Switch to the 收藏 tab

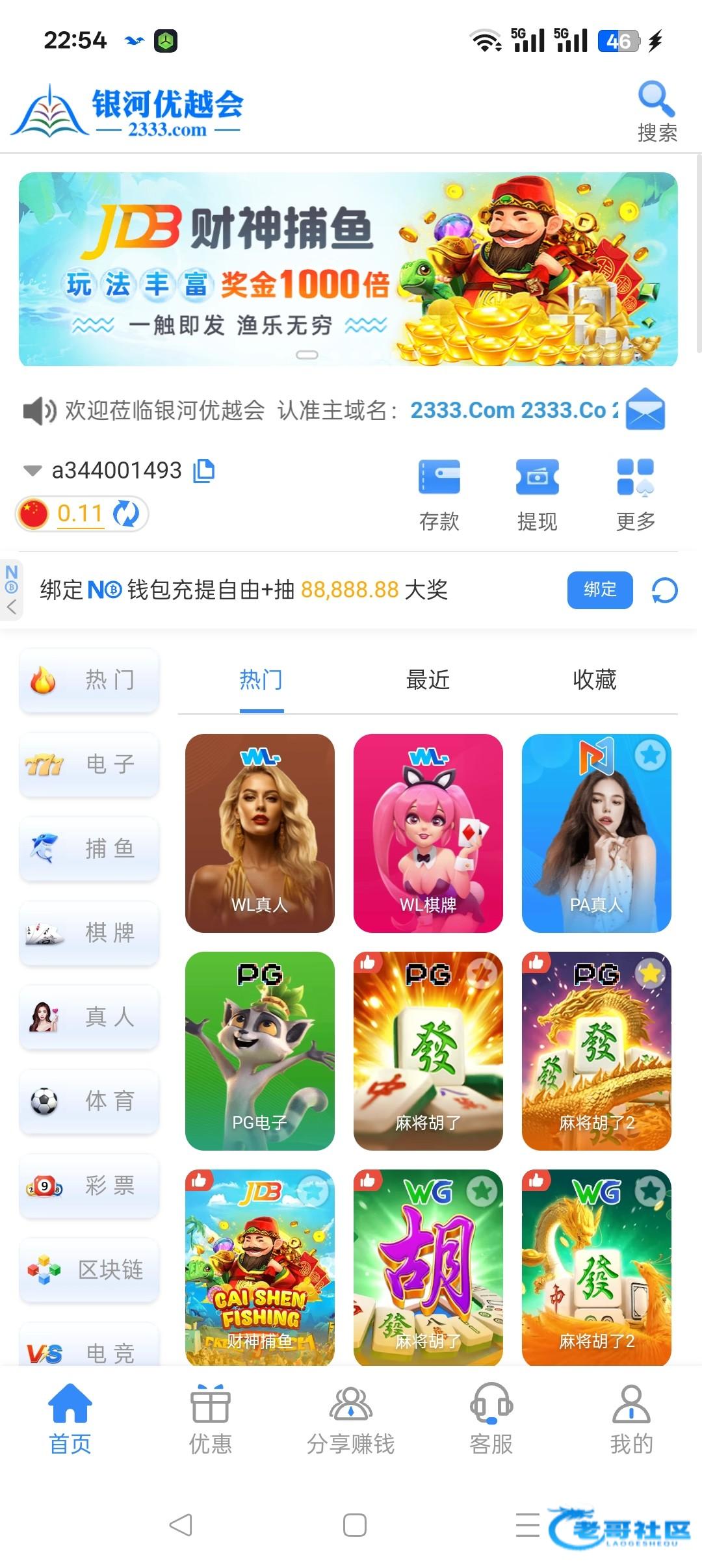click(594, 680)
